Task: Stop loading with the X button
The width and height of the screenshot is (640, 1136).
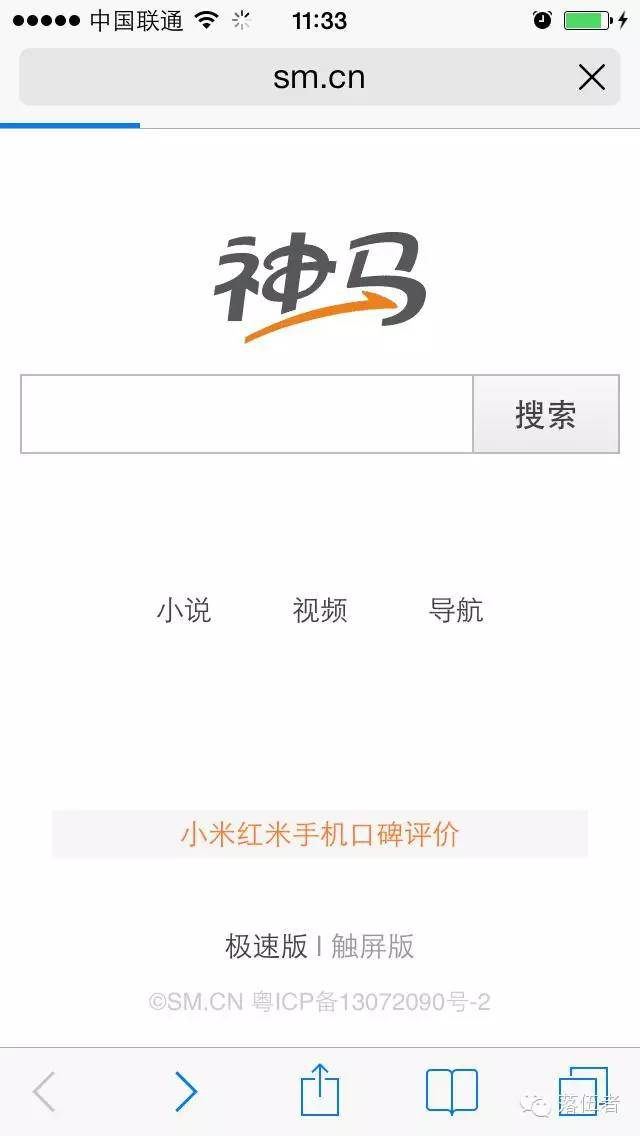Action: click(591, 77)
